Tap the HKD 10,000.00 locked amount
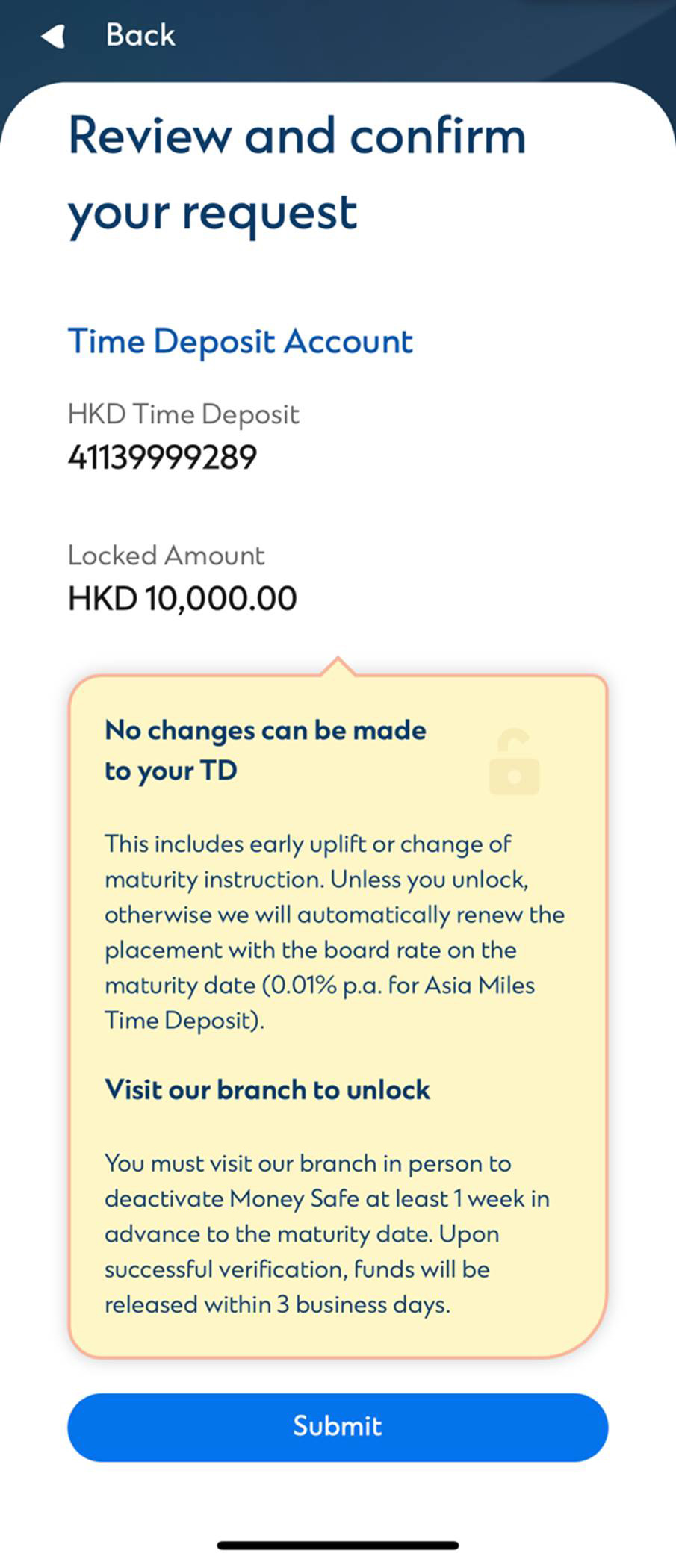676x1568 pixels. click(x=182, y=597)
